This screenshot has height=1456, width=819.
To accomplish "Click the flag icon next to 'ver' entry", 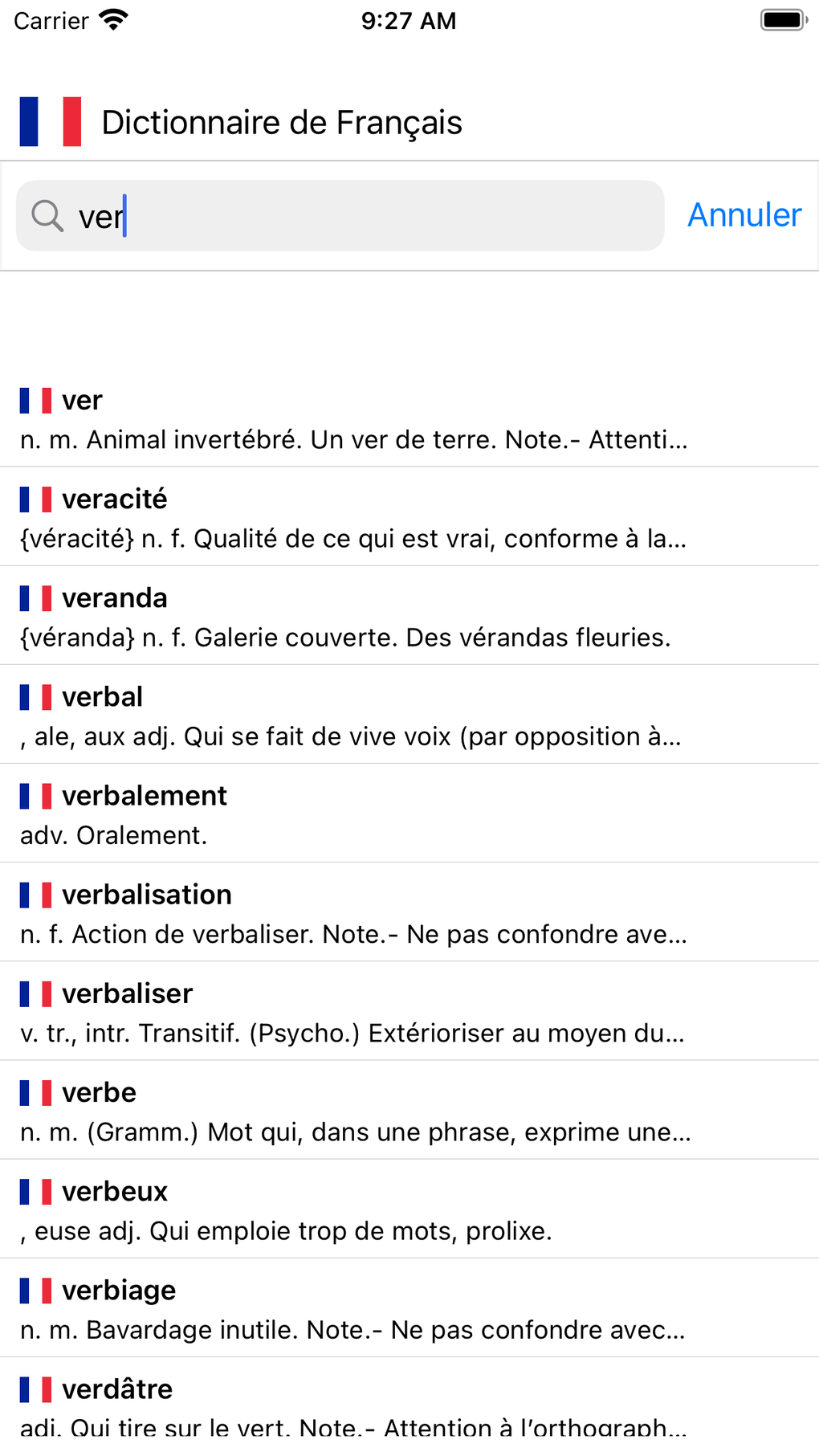I will pyautogui.click(x=35, y=399).
